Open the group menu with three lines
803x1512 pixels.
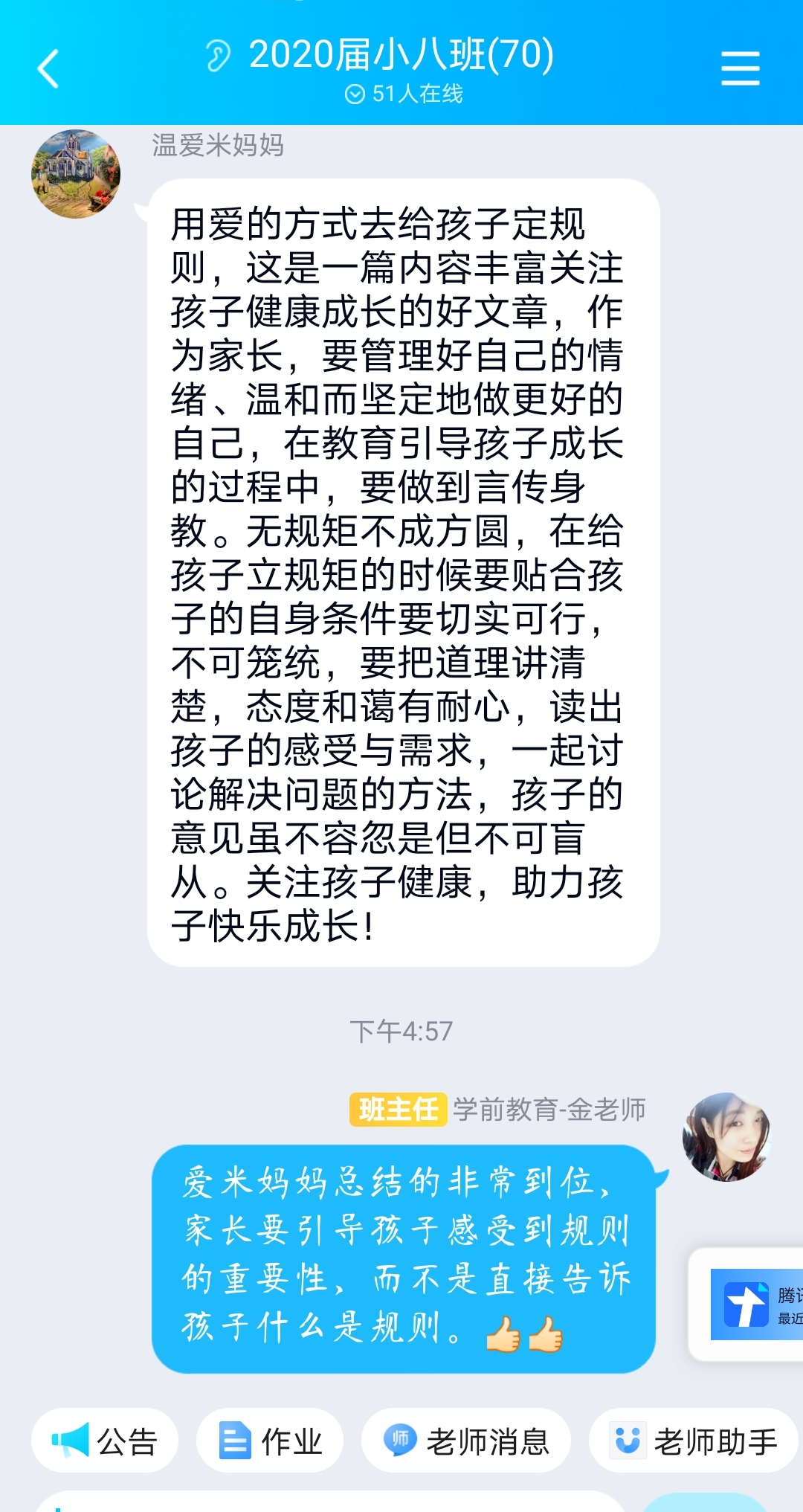(x=741, y=68)
